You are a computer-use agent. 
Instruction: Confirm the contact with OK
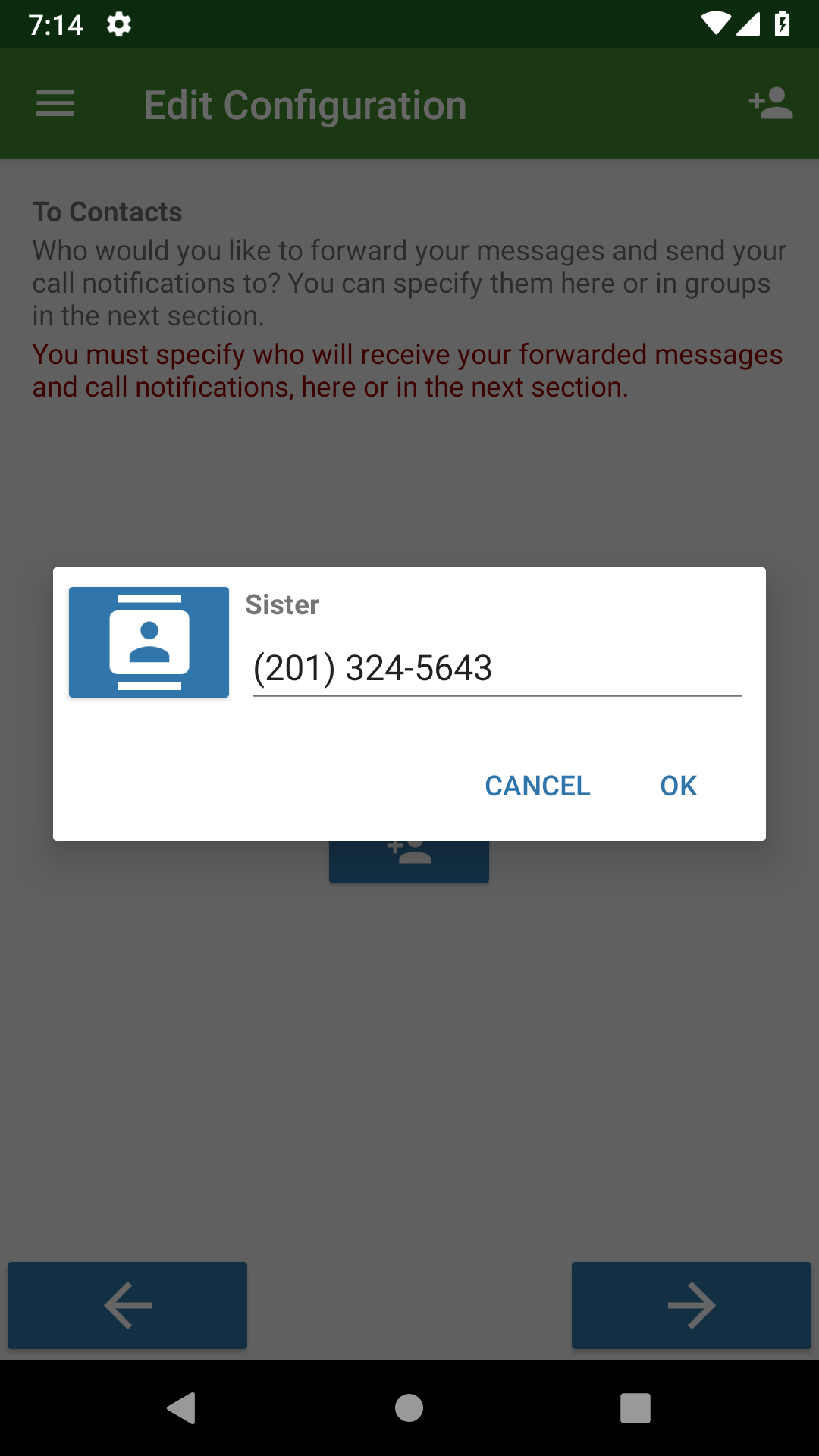coord(678,786)
